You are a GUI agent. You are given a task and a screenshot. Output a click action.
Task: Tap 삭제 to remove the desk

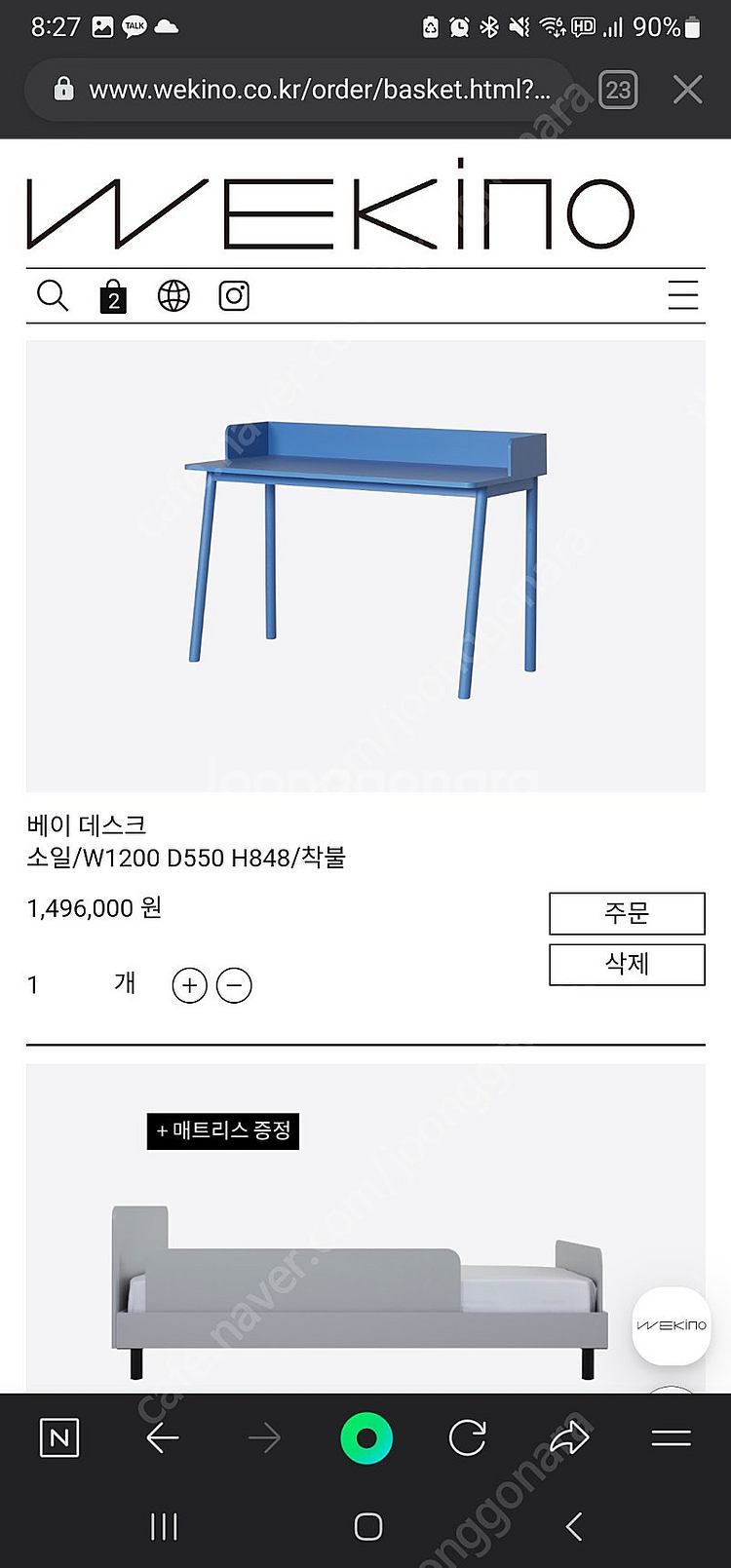(x=627, y=964)
